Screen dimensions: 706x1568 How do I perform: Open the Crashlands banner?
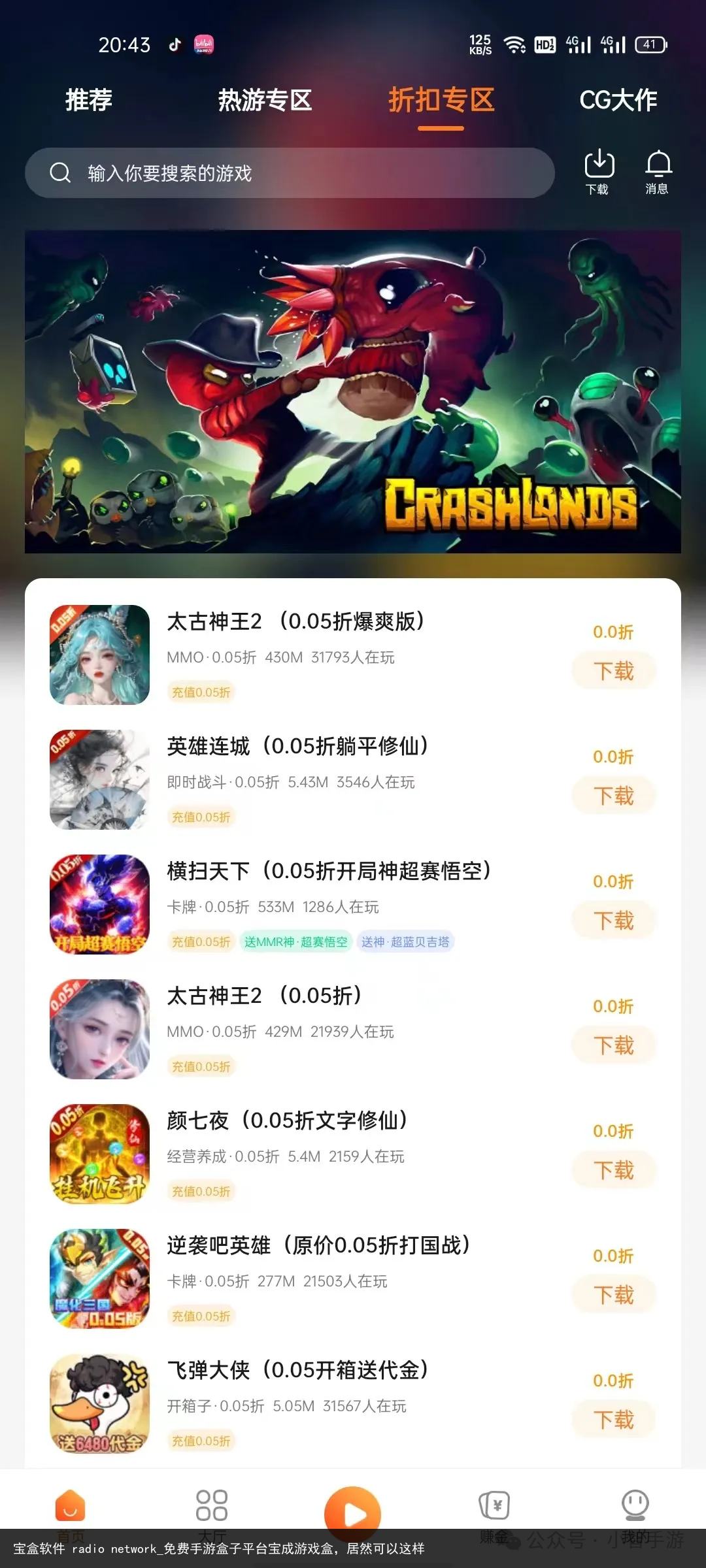click(x=353, y=391)
